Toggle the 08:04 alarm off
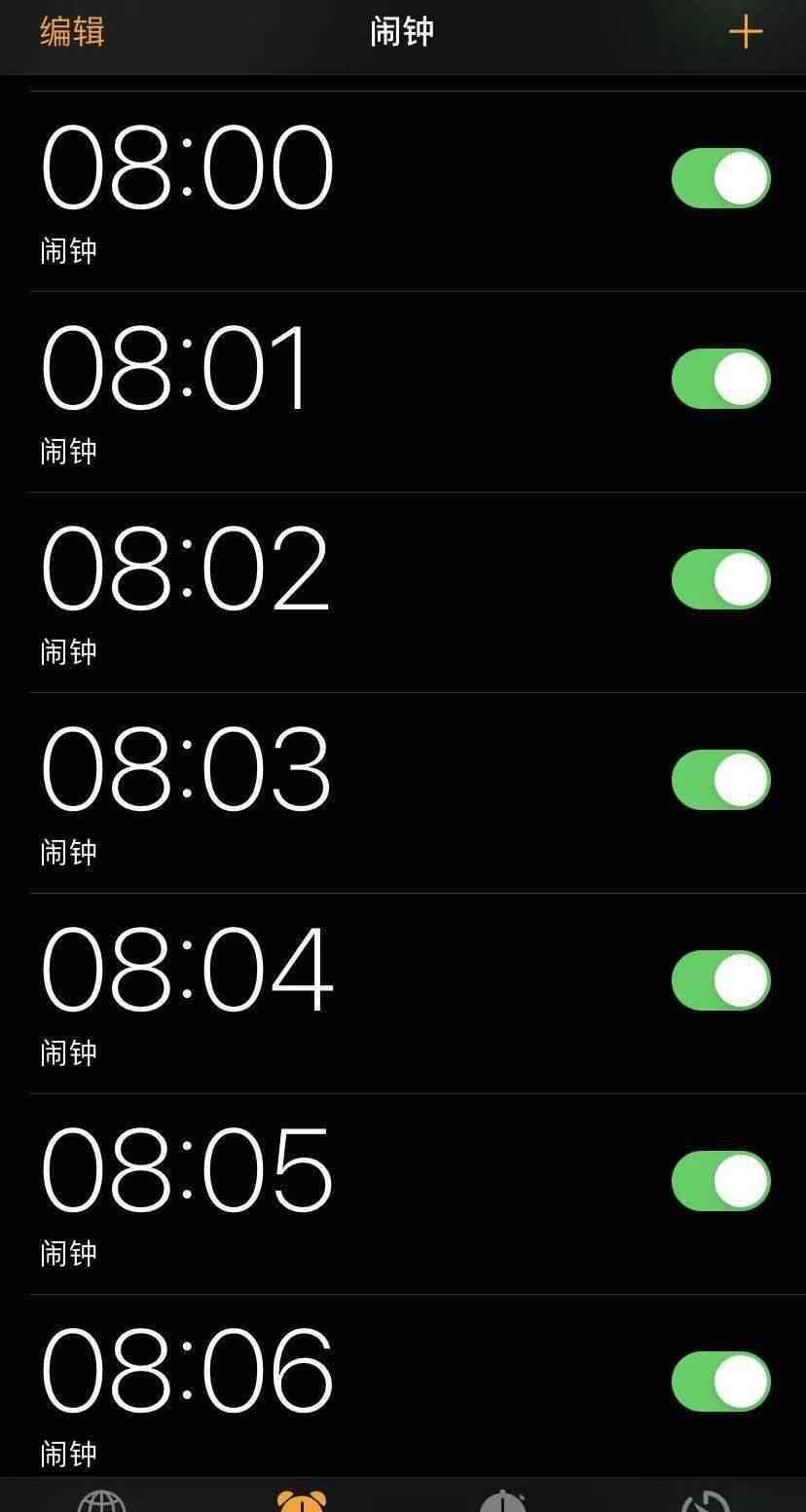The image size is (806, 1512). tap(721, 980)
